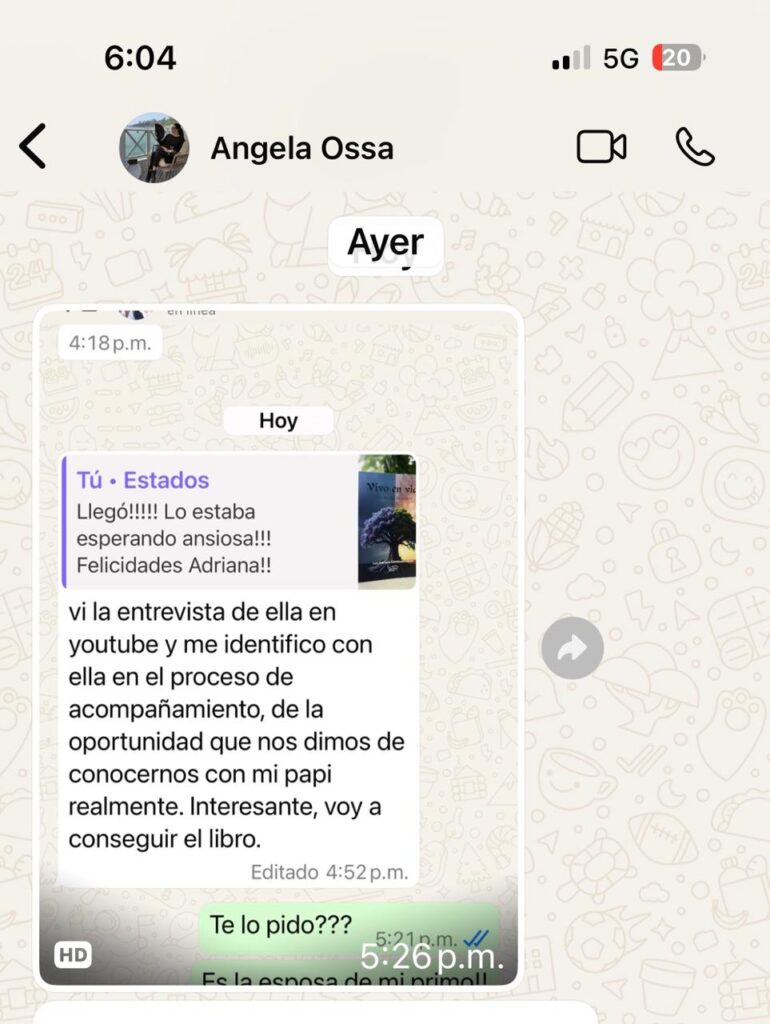This screenshot has height=1024, width=770.
Task: Start a video call with Angela Ossa
Action: point(601,148)
